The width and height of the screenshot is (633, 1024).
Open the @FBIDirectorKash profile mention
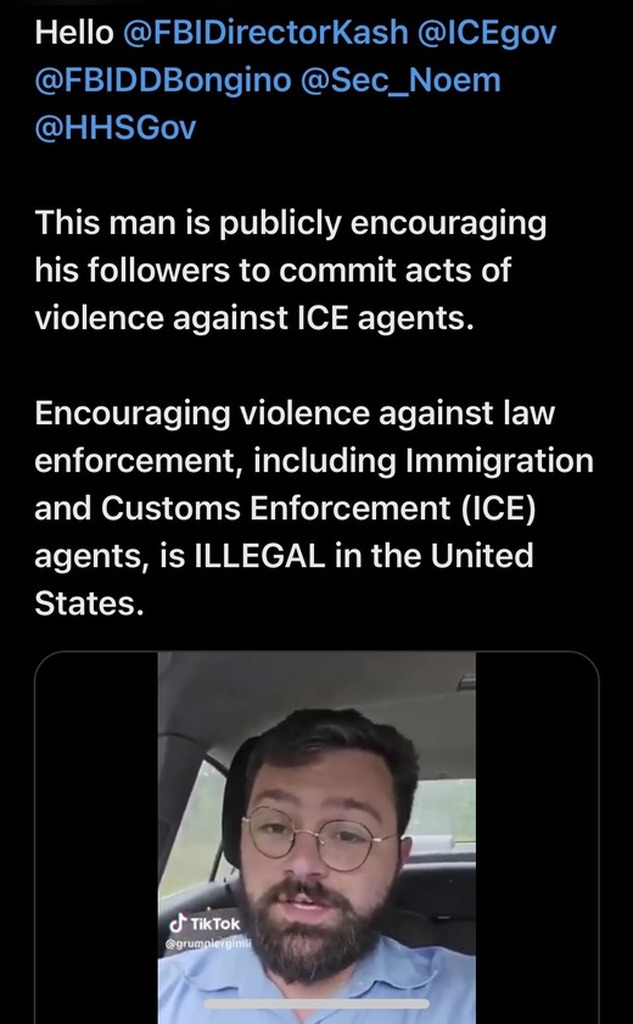(266, 33)
